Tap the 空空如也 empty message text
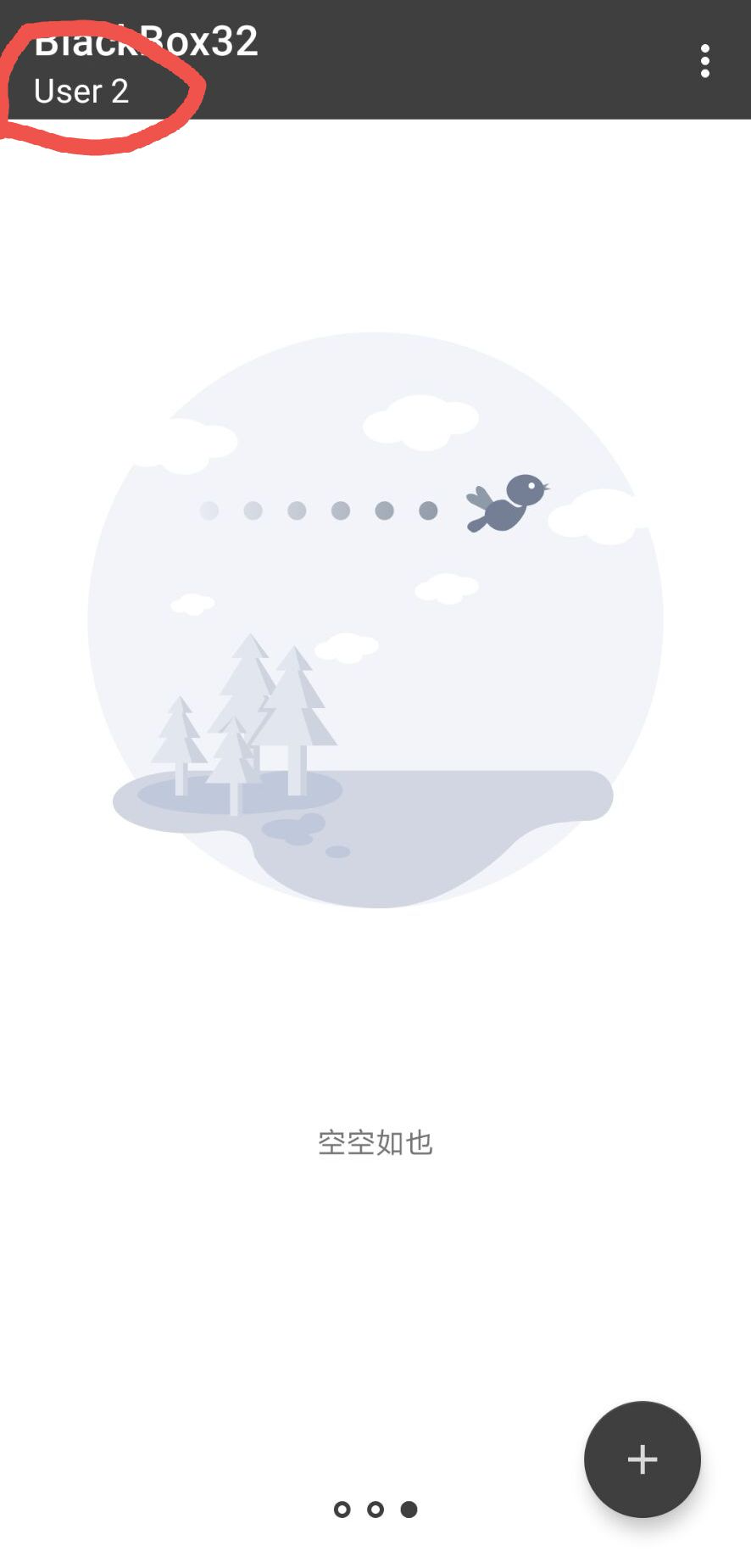Image resolution: width=751 pixels, height=1568 pixels. 375,1143
